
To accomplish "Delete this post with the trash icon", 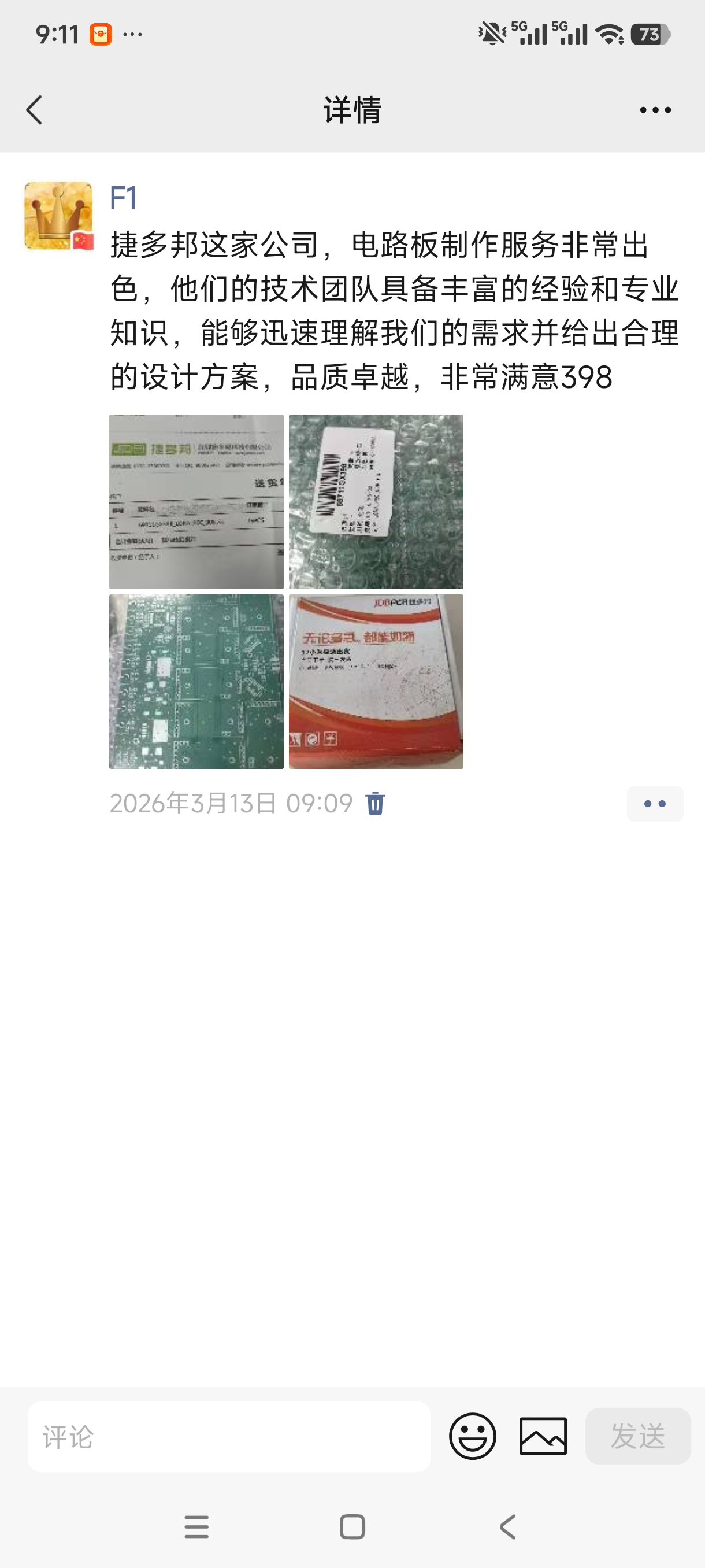I will [x=374, y=804].
